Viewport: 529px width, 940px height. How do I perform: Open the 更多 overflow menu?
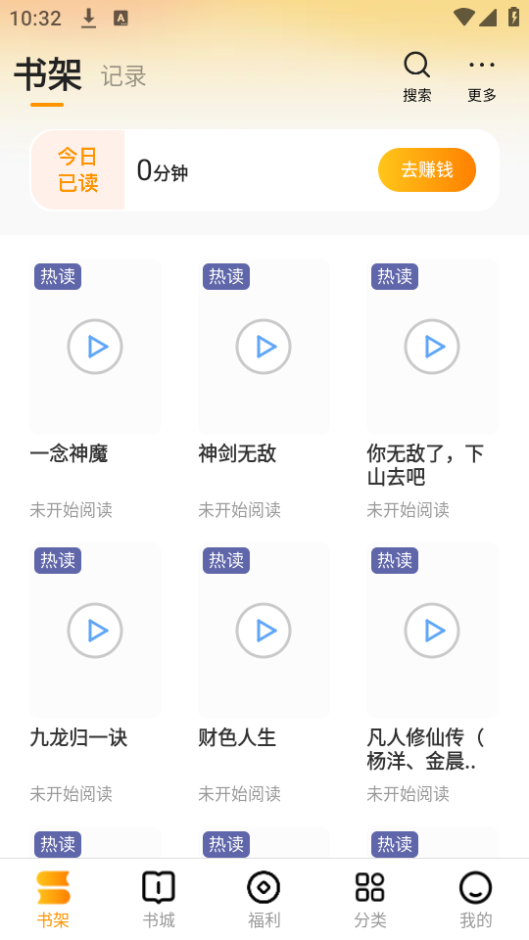[482, 77]
